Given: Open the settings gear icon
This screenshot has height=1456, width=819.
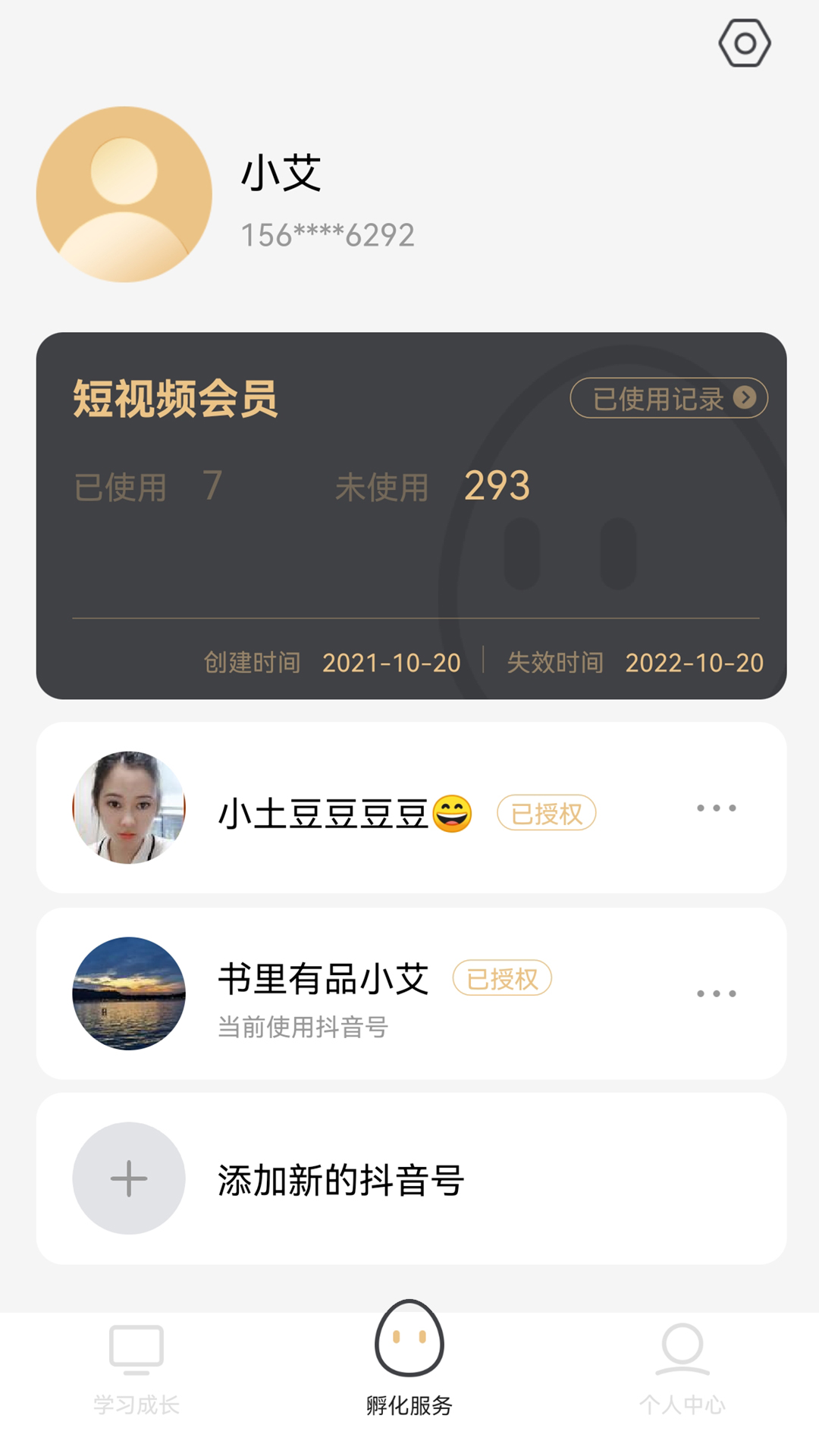Looking at the screenshot, I should point(744,44).
